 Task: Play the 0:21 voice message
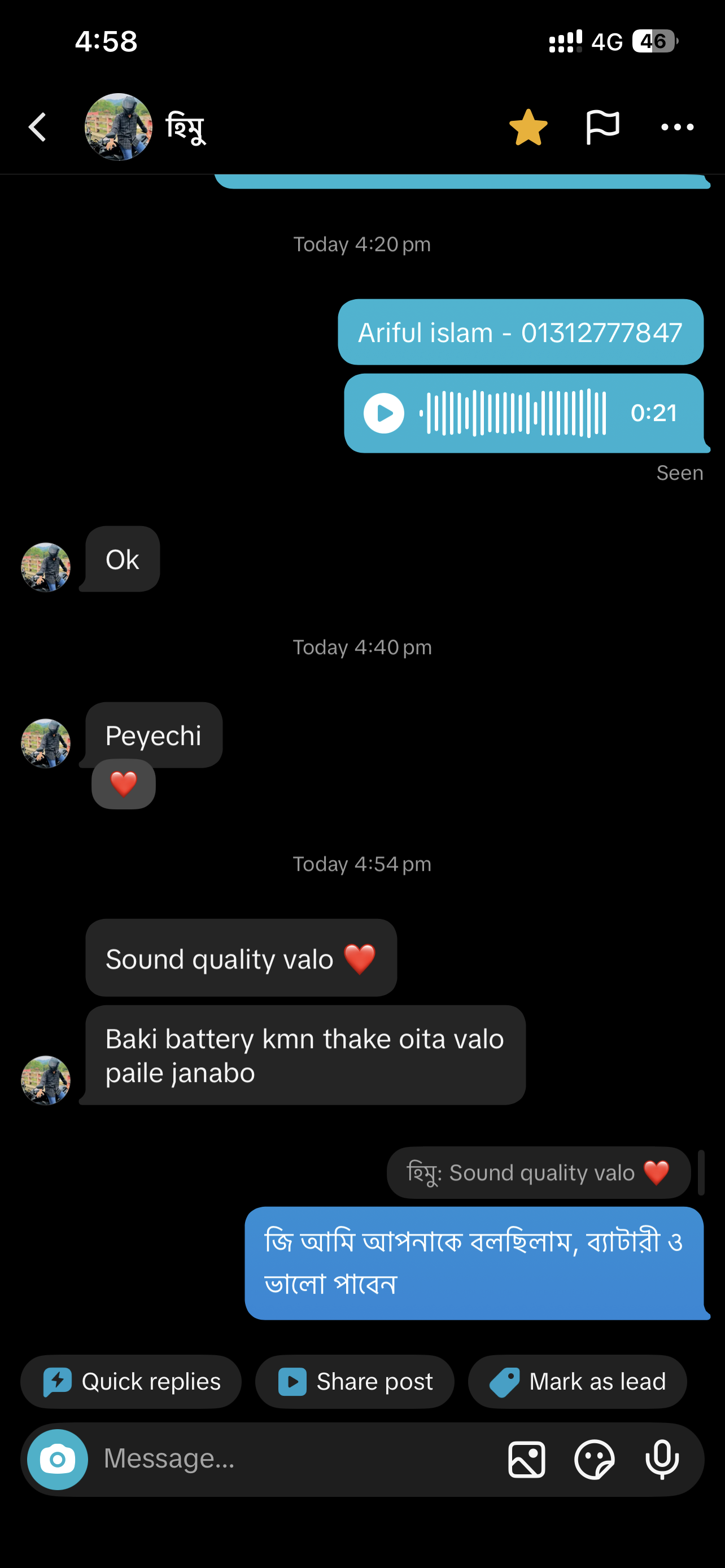point(383,413)
